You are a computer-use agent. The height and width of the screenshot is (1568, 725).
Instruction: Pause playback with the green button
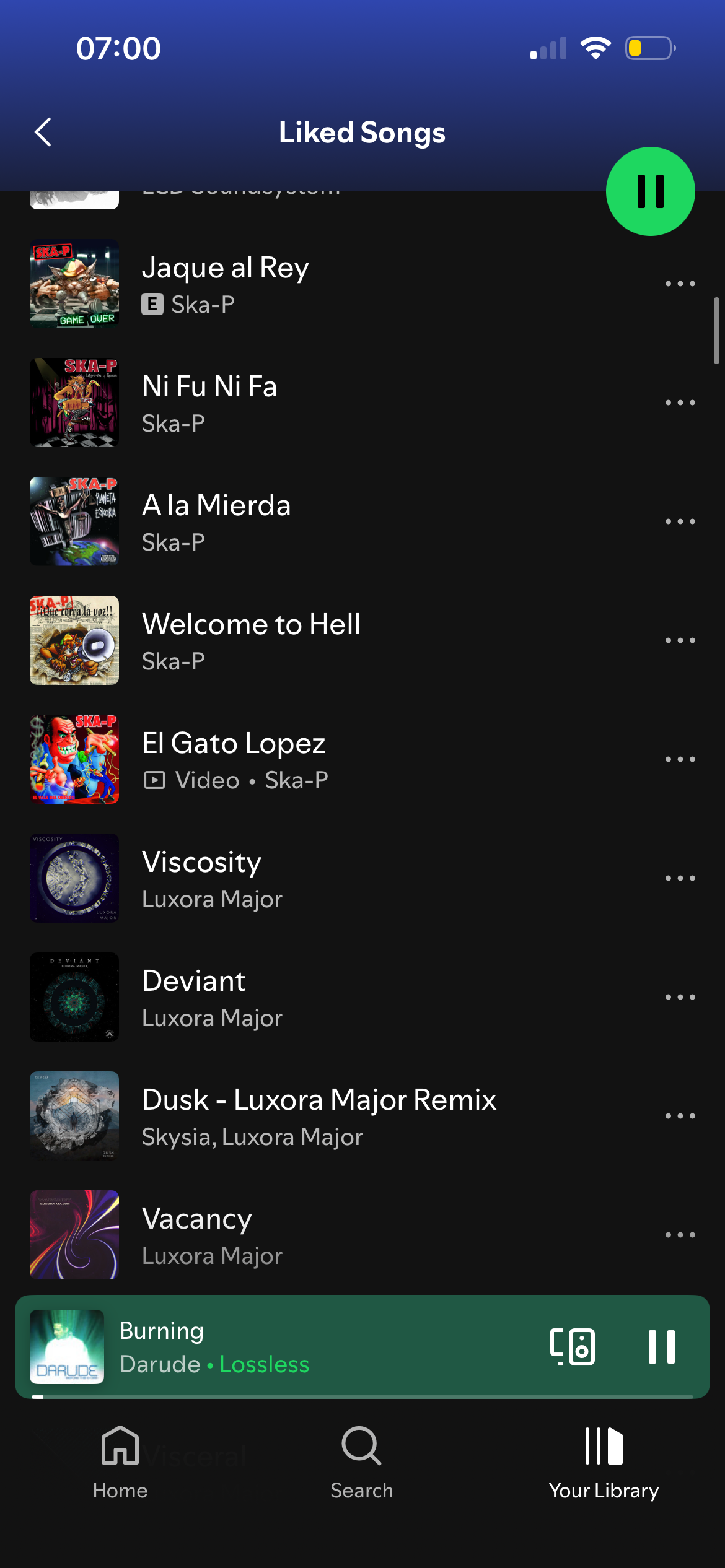click(650, 191)
